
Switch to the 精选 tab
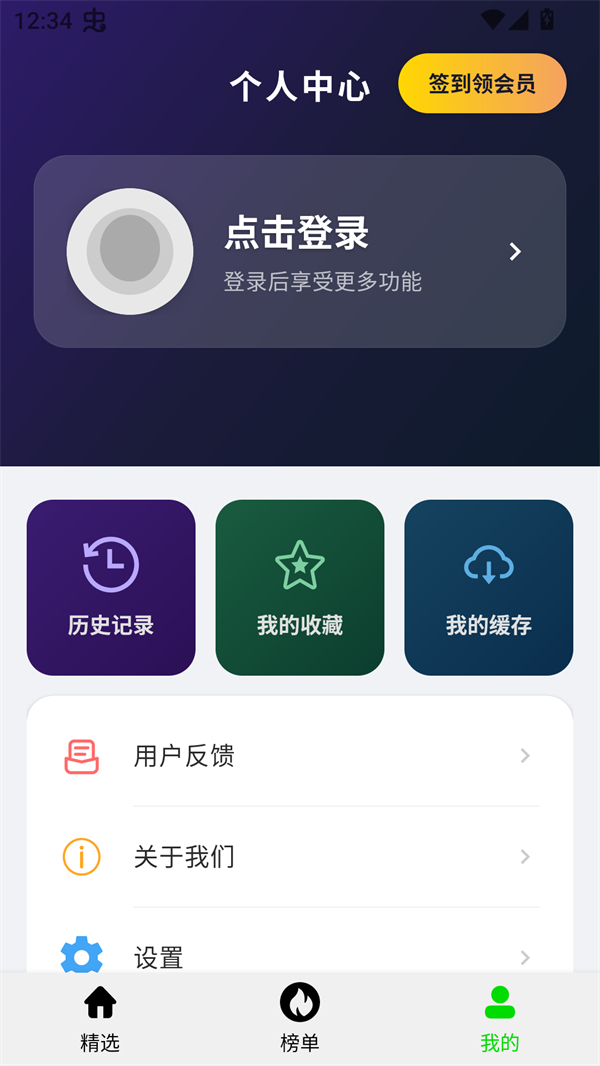pos(100,1018)
